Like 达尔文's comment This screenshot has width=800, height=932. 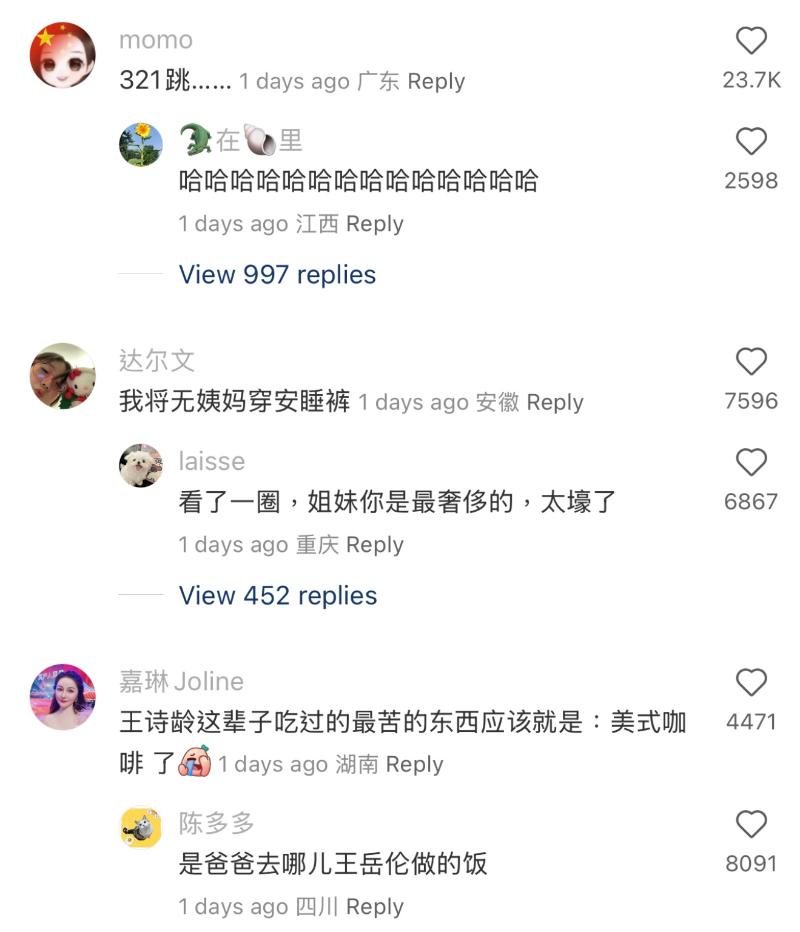click(751, 362)
